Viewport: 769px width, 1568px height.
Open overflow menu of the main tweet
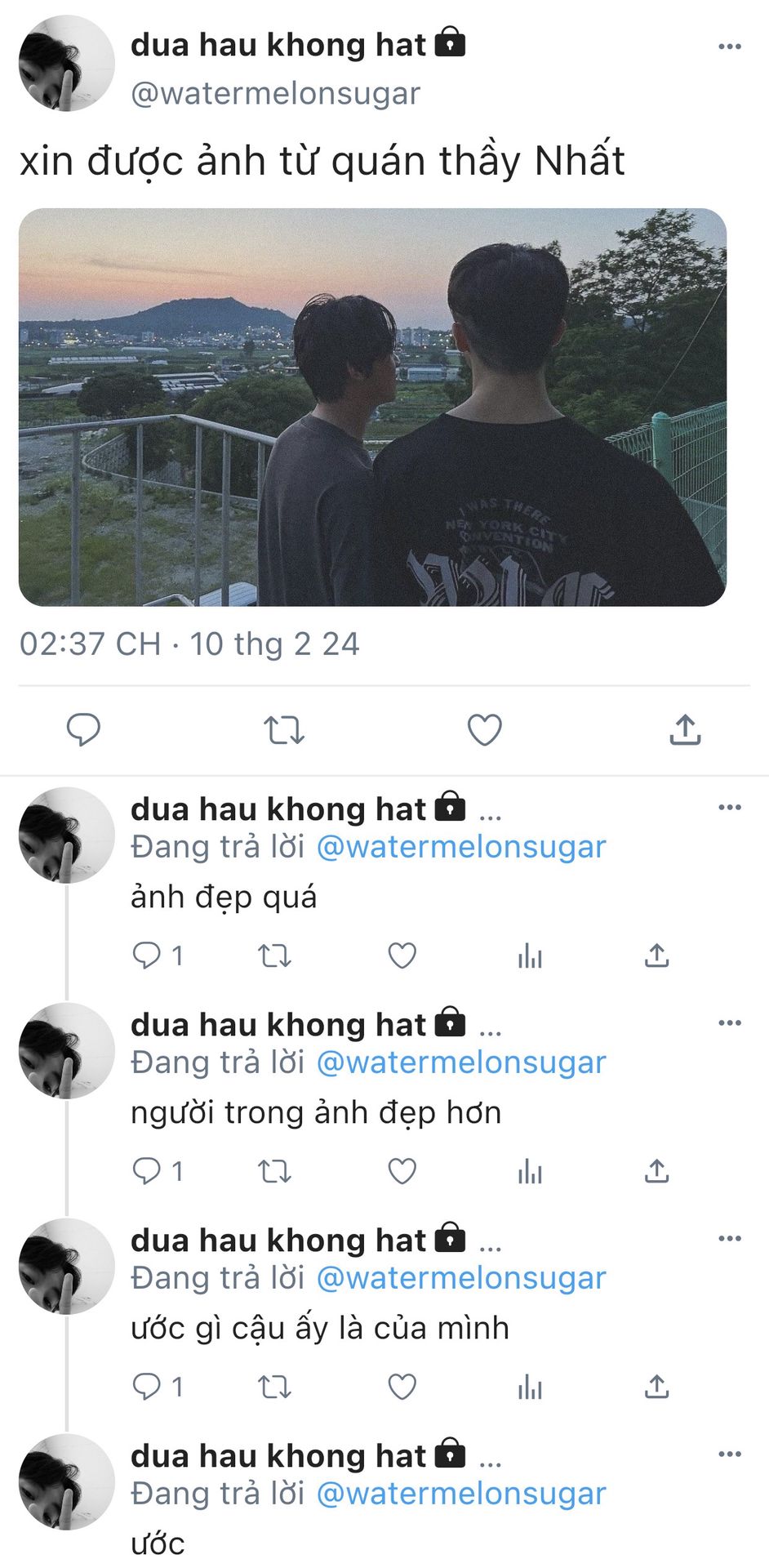[729, 47]
